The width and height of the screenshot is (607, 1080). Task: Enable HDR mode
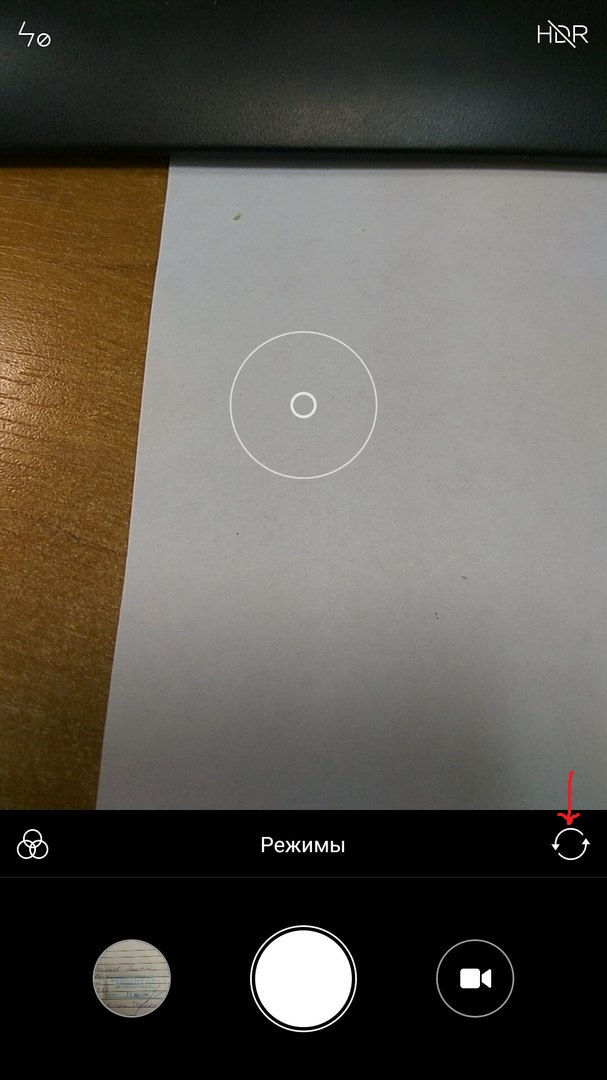pos(562,34)
